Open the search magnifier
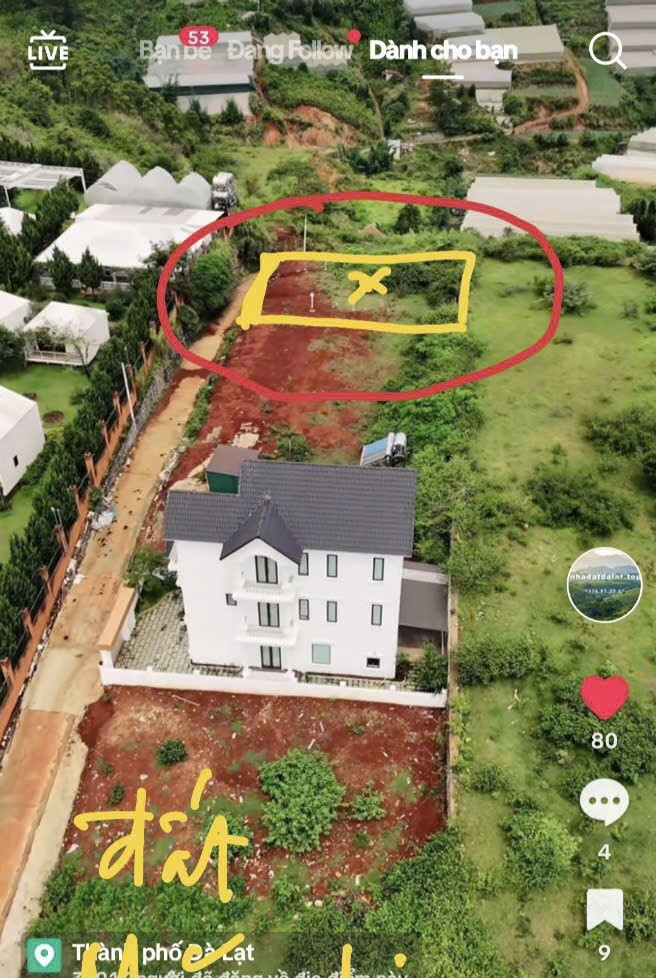The height and width of the screenshot is (978, 656). pos(607,51)
